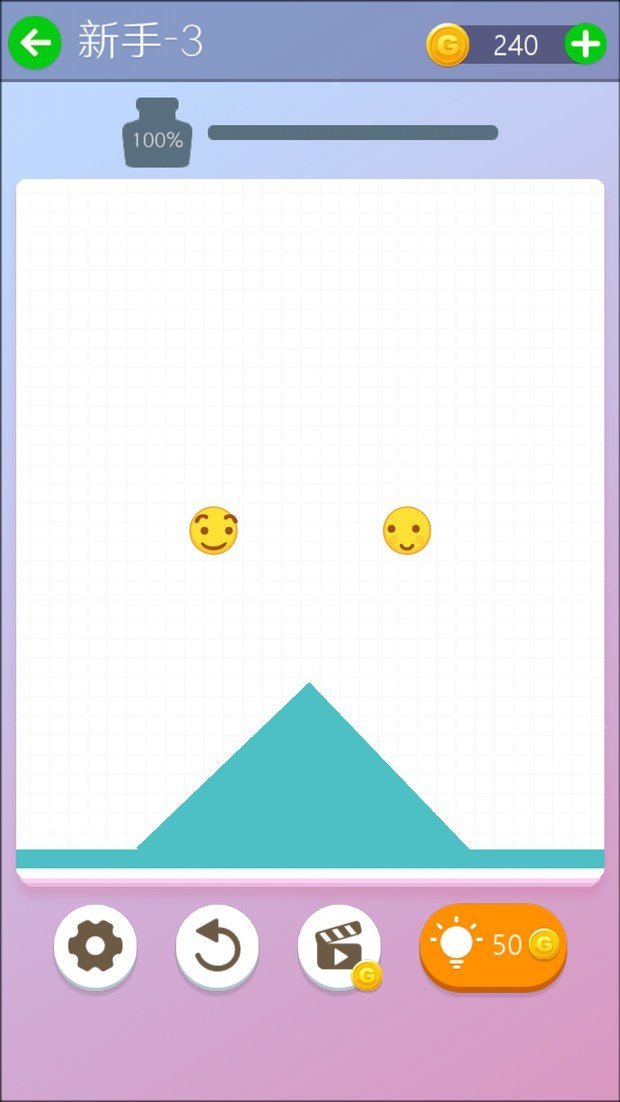Open the settings gear
620x1102 pixels.
click(x=95, y=945)
